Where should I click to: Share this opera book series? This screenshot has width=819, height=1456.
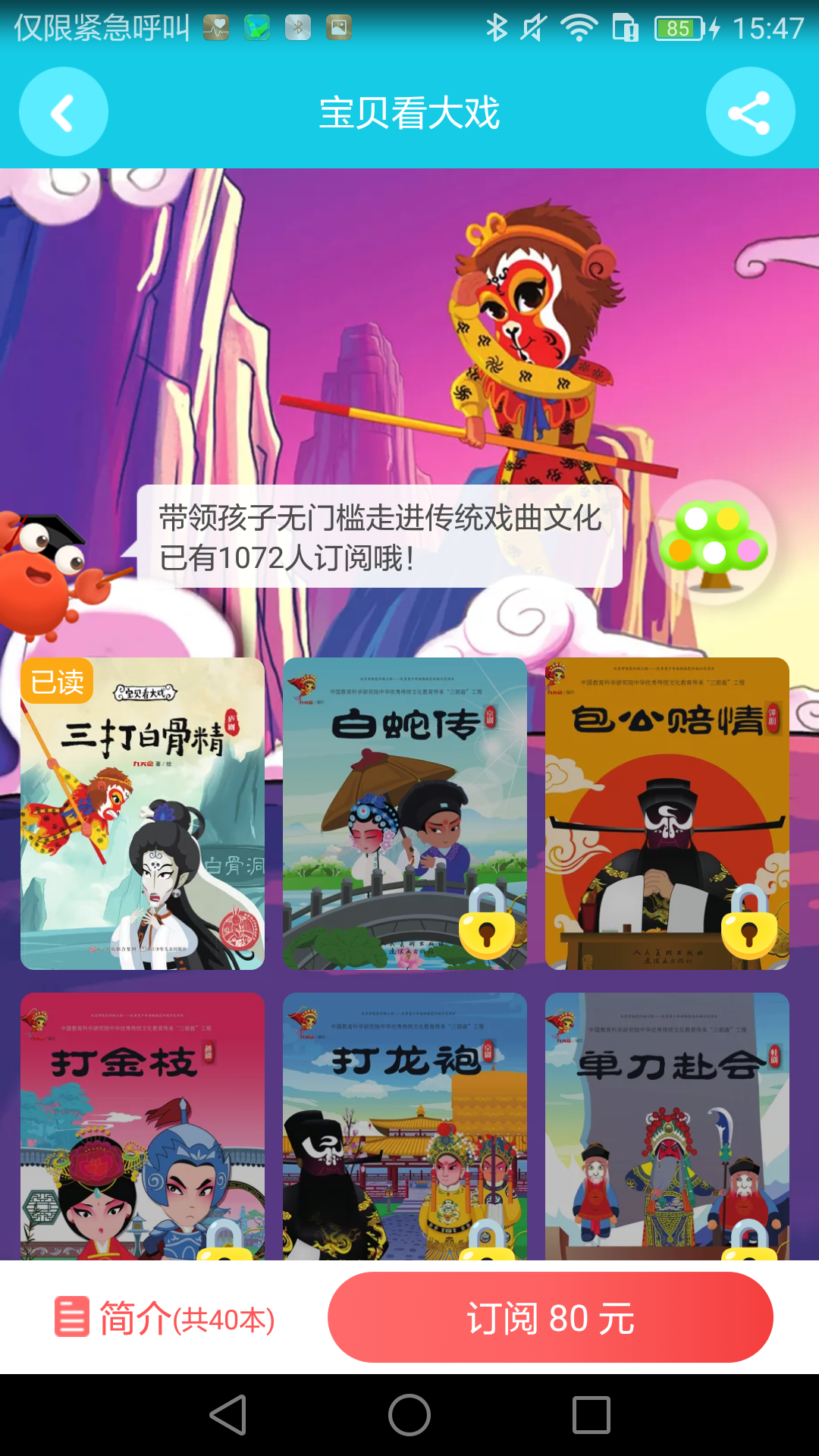(749, 112)
